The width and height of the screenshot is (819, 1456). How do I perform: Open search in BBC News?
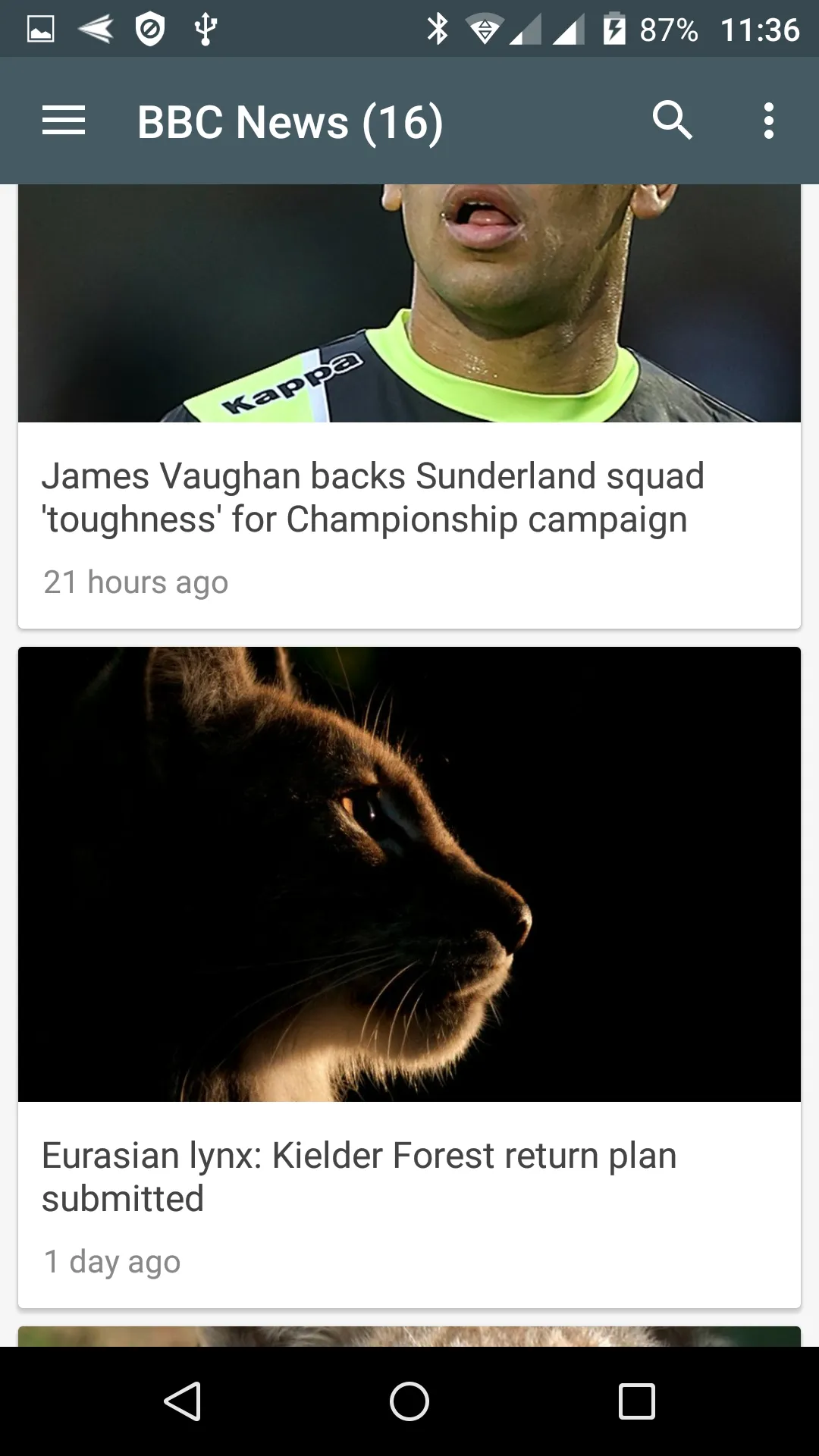coord(673,121)
